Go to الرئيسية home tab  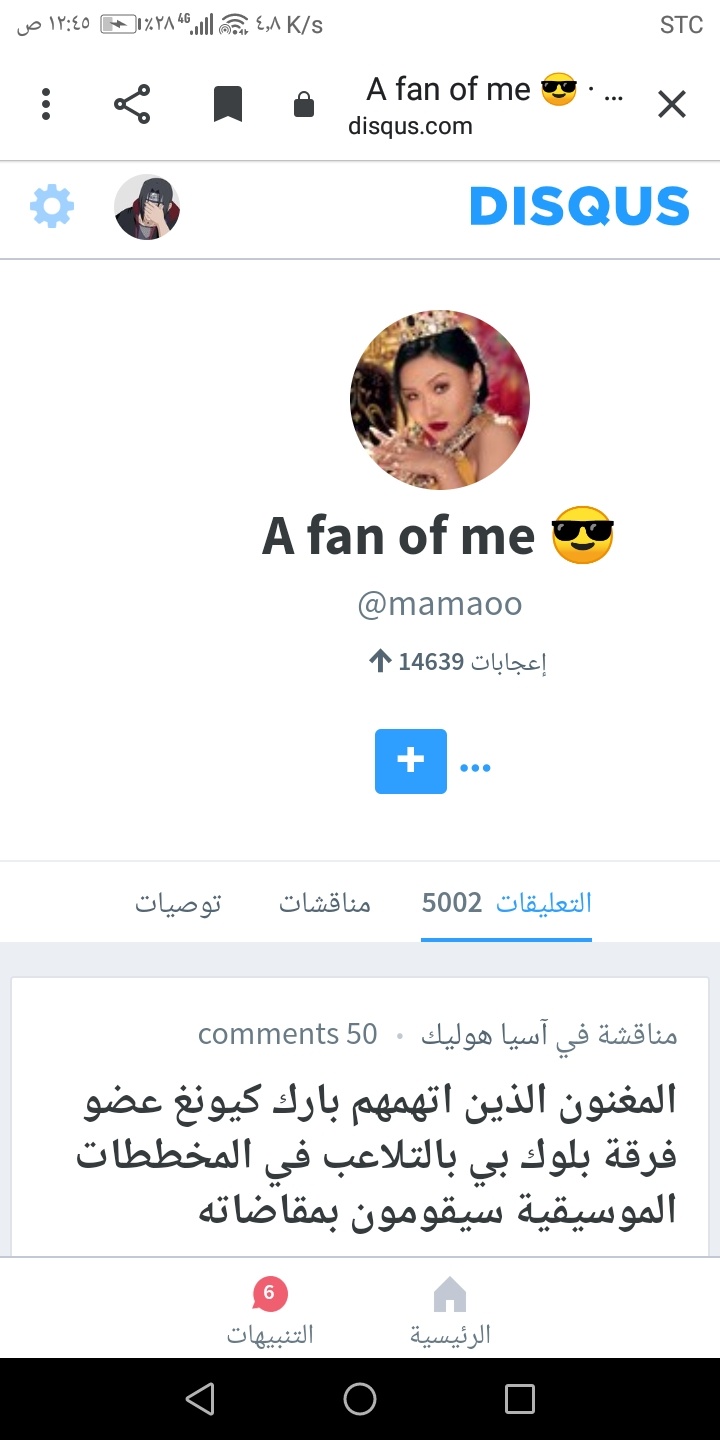pyautogui.click(x=450, y=1312)
